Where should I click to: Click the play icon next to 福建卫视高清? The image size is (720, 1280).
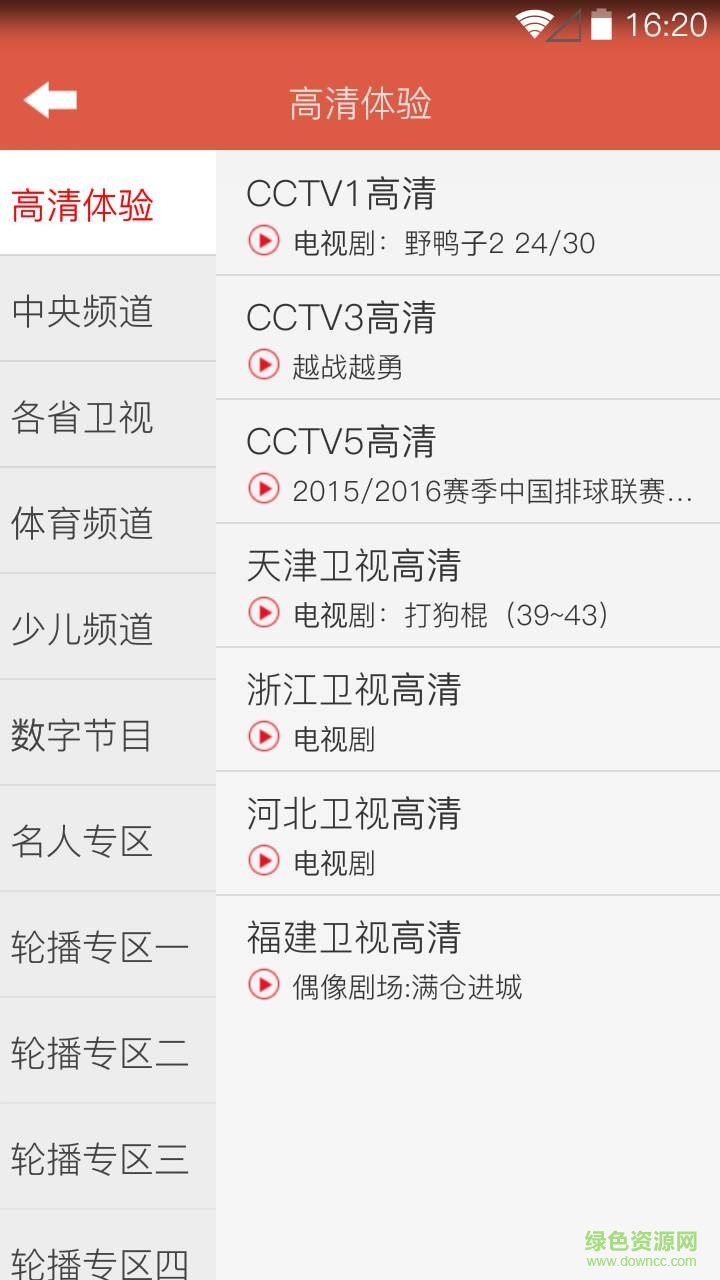pyautogui.click(x=263, y=987)
